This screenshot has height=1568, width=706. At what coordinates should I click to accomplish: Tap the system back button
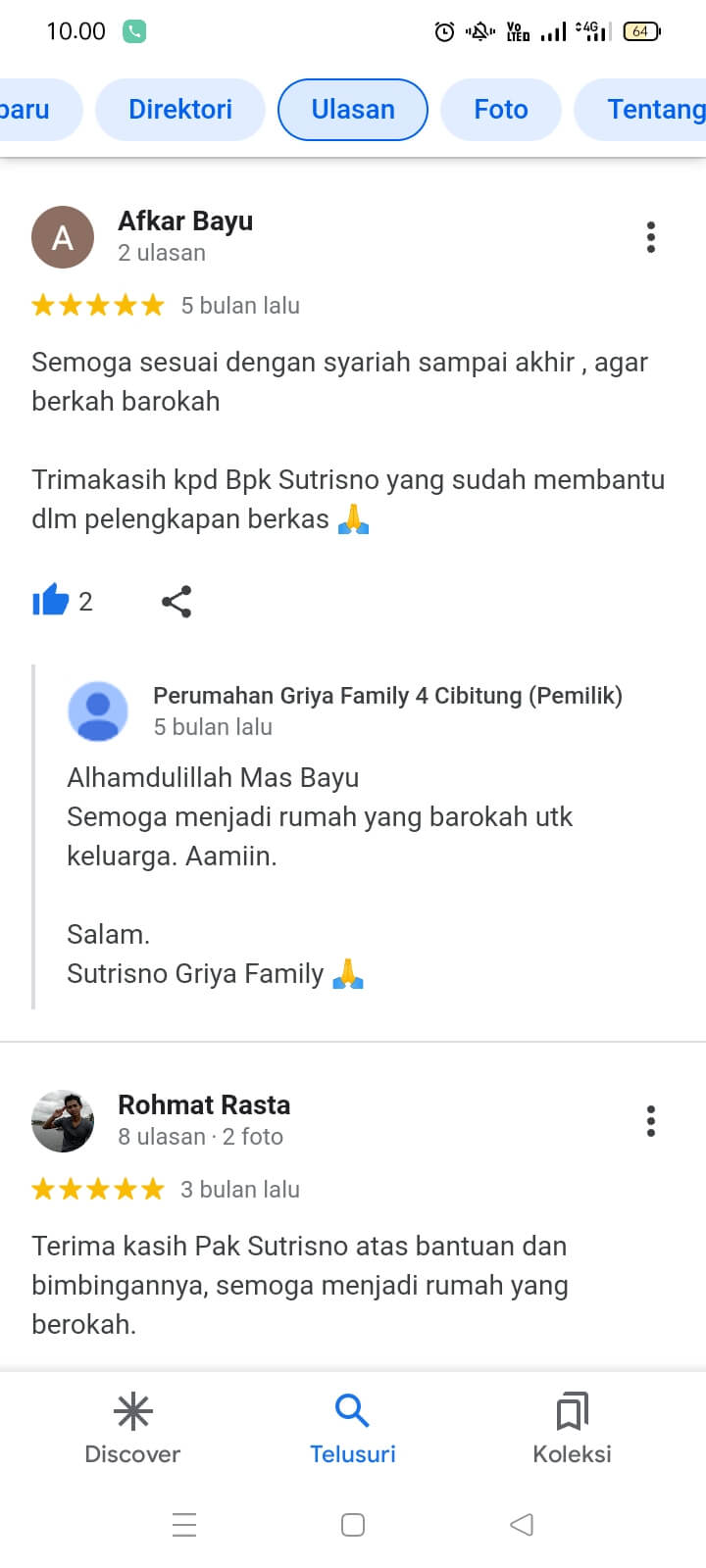[522, 1524]
